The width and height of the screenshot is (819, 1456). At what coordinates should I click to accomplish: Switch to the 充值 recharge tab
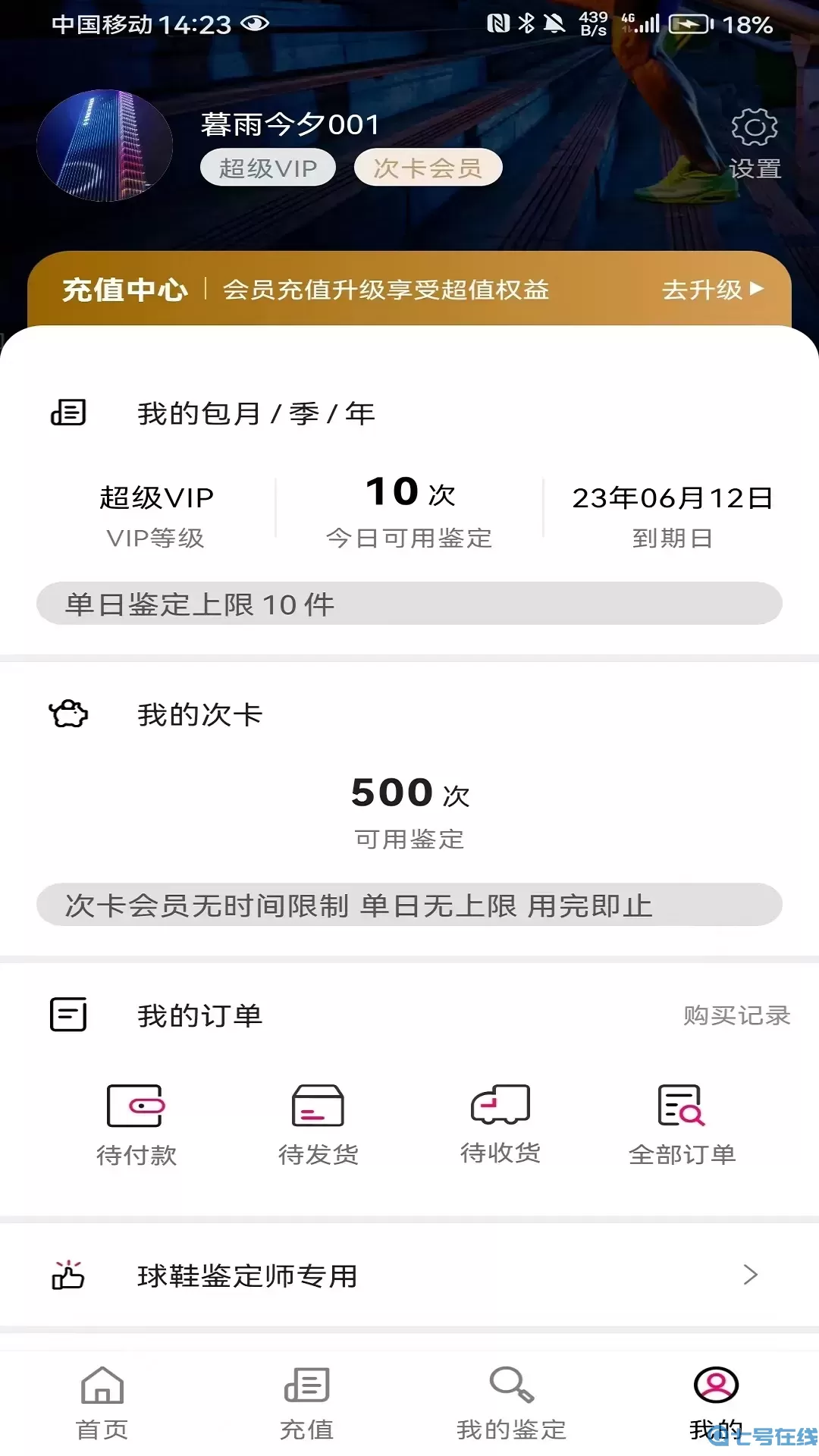(x=307, y=1403)
